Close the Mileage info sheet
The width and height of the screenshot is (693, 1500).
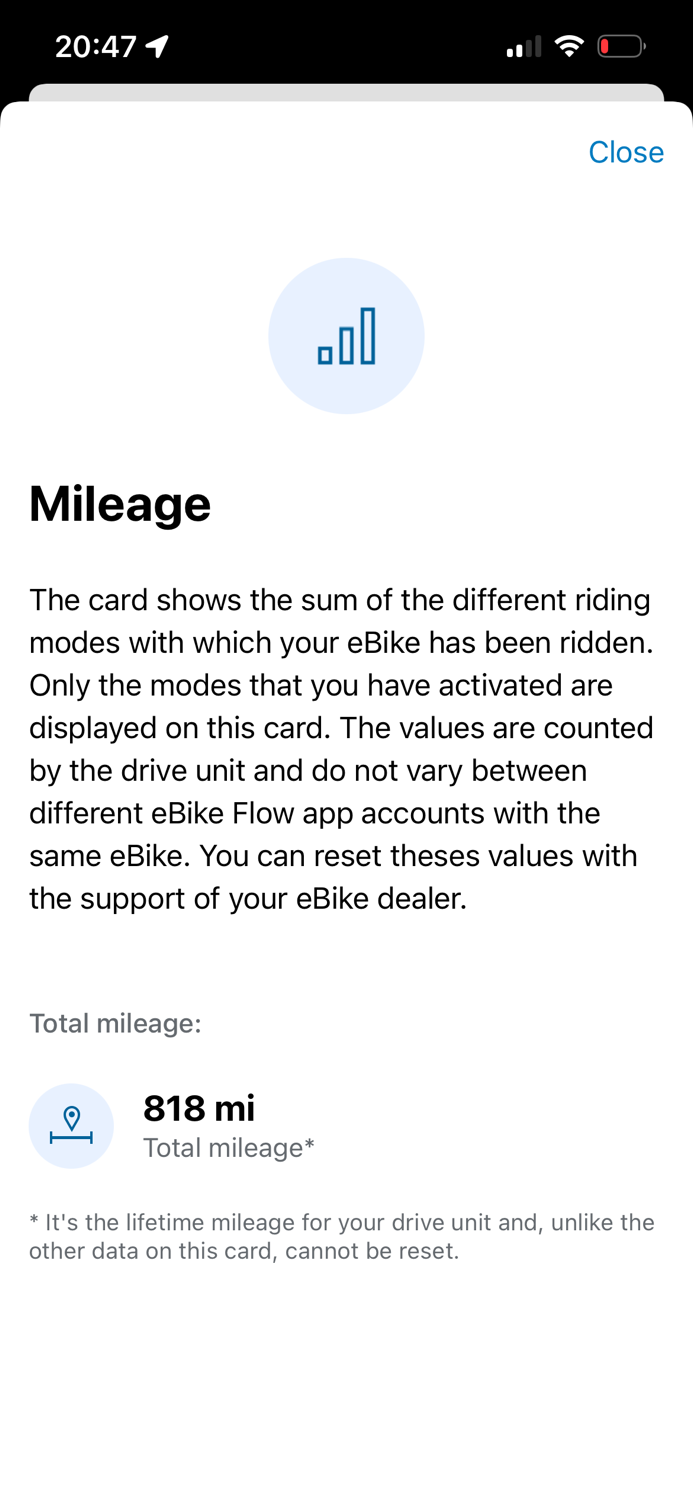(626, 152)
